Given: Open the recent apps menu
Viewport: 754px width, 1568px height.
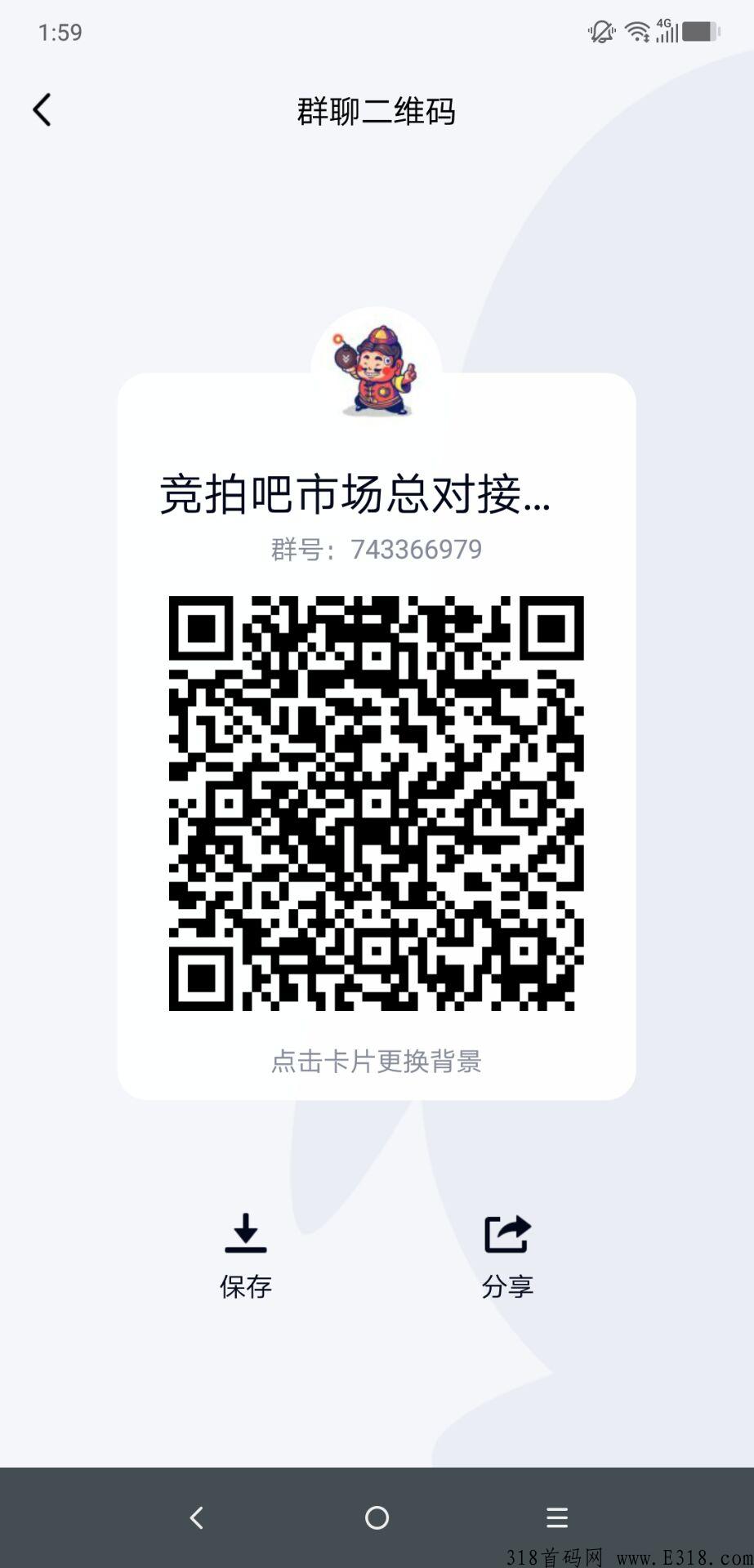Looking at the screenshot, I should (x=557, y=1517).
